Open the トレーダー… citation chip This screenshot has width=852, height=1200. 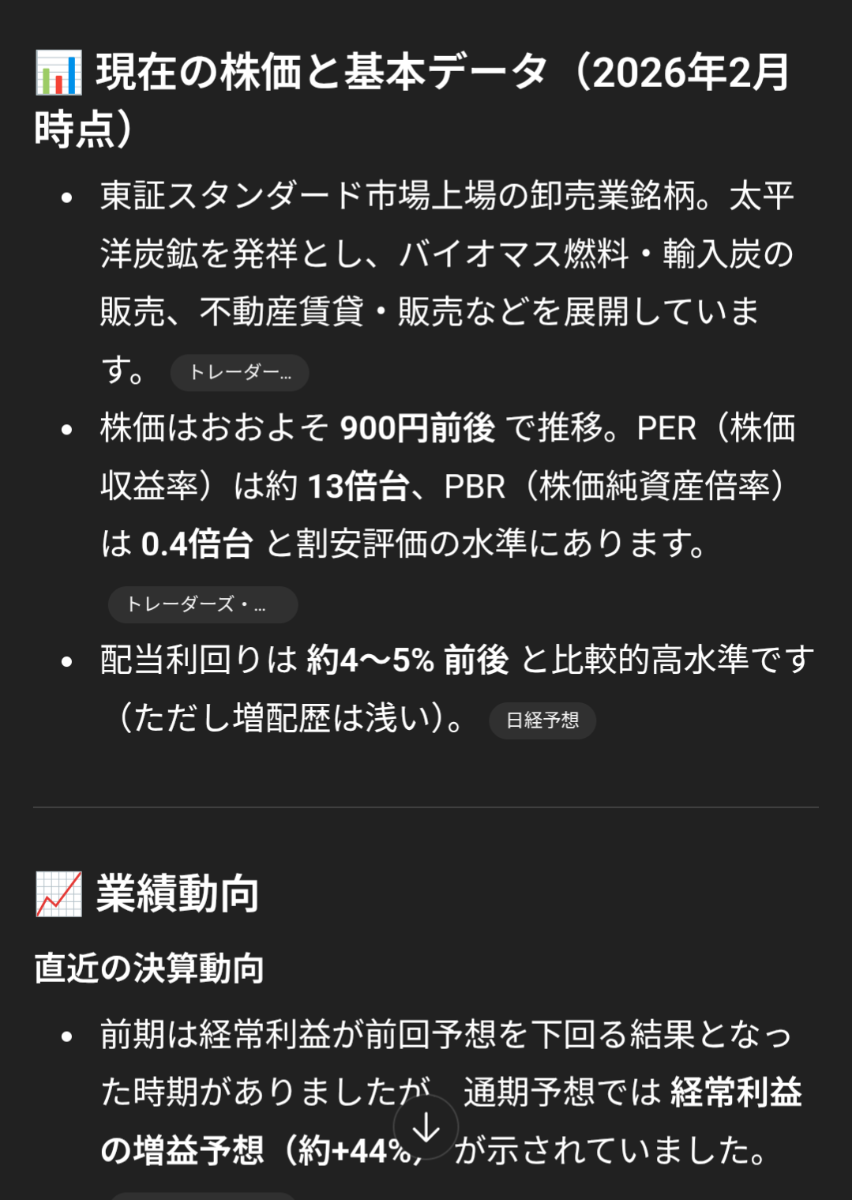coord(239,372)
